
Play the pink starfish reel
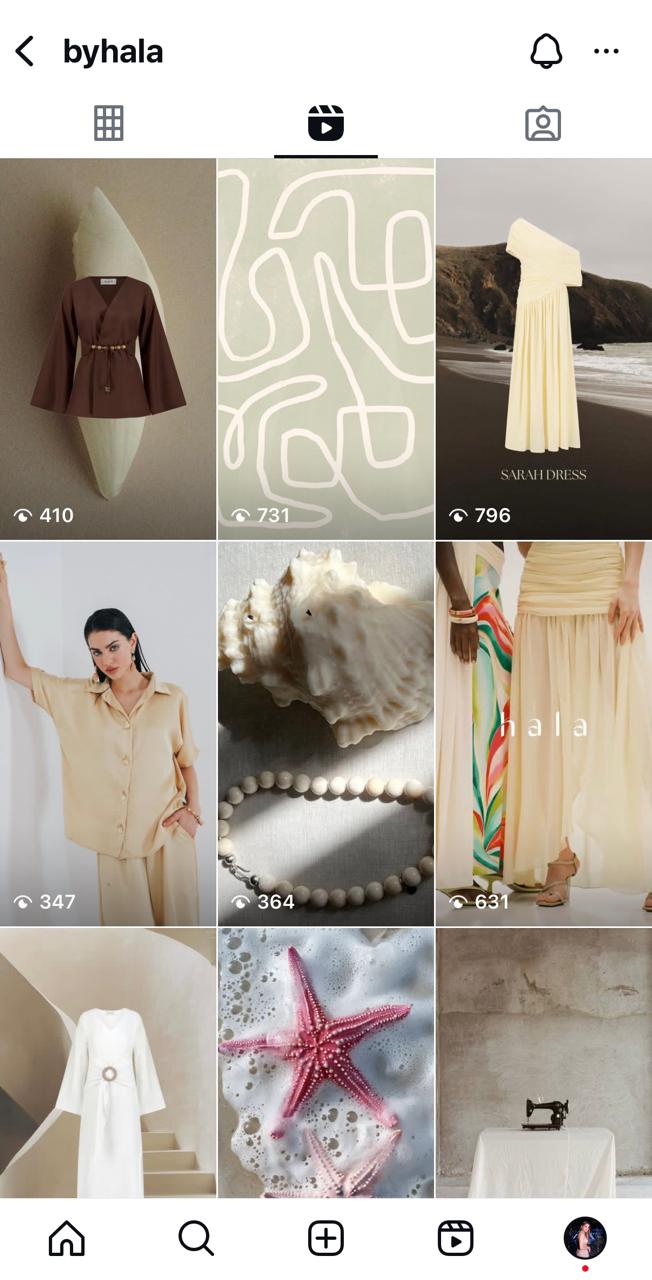326,1062
